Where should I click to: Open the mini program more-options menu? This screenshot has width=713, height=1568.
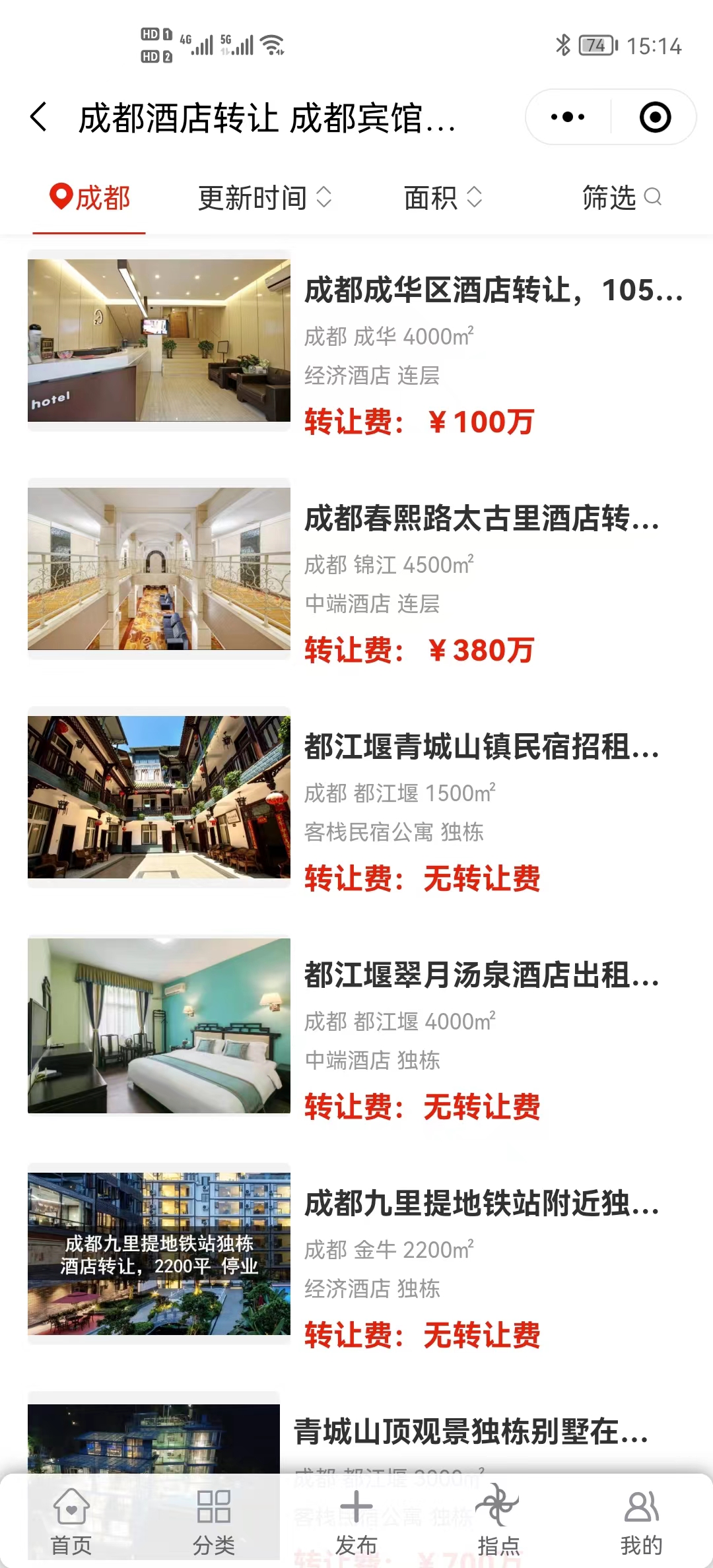coord(568,117)
